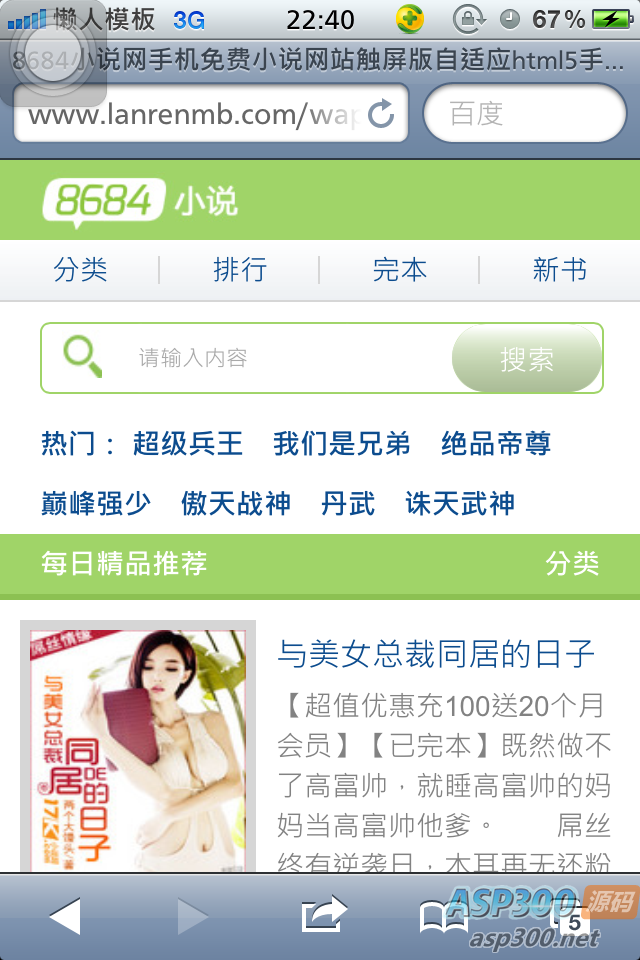Image resolution: width=640 pixels, height=960 pixels.
Task: Go to the 完本 tab
Action: coord(399,270)
